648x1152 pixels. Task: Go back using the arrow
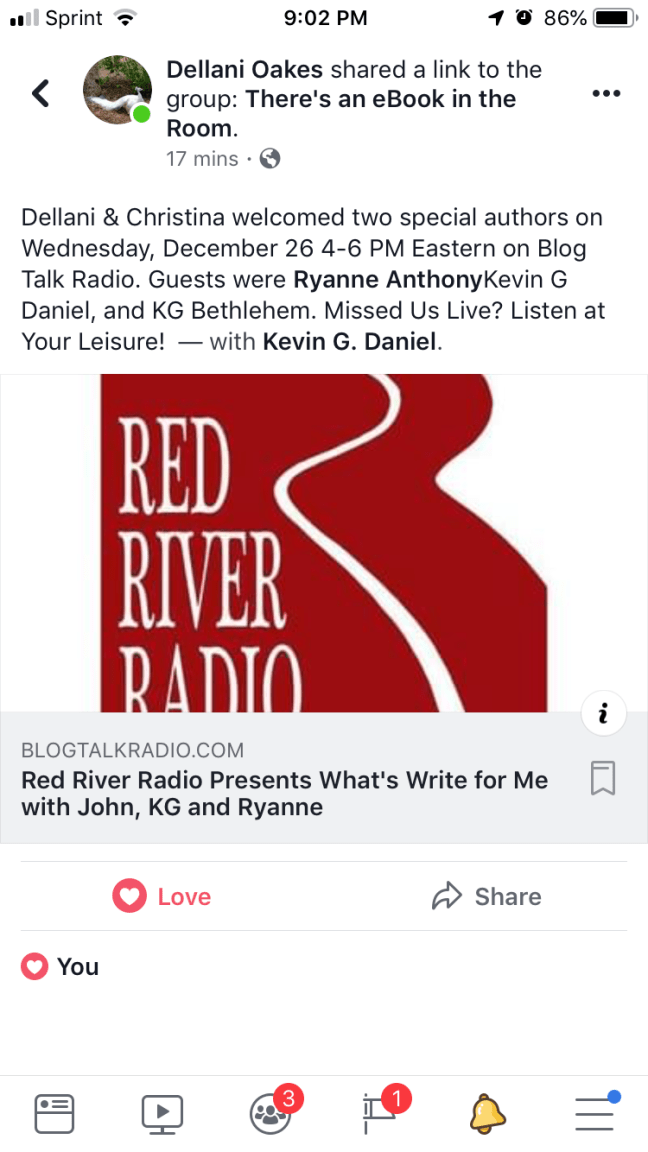pyautogui.click(x=40, y=94)
